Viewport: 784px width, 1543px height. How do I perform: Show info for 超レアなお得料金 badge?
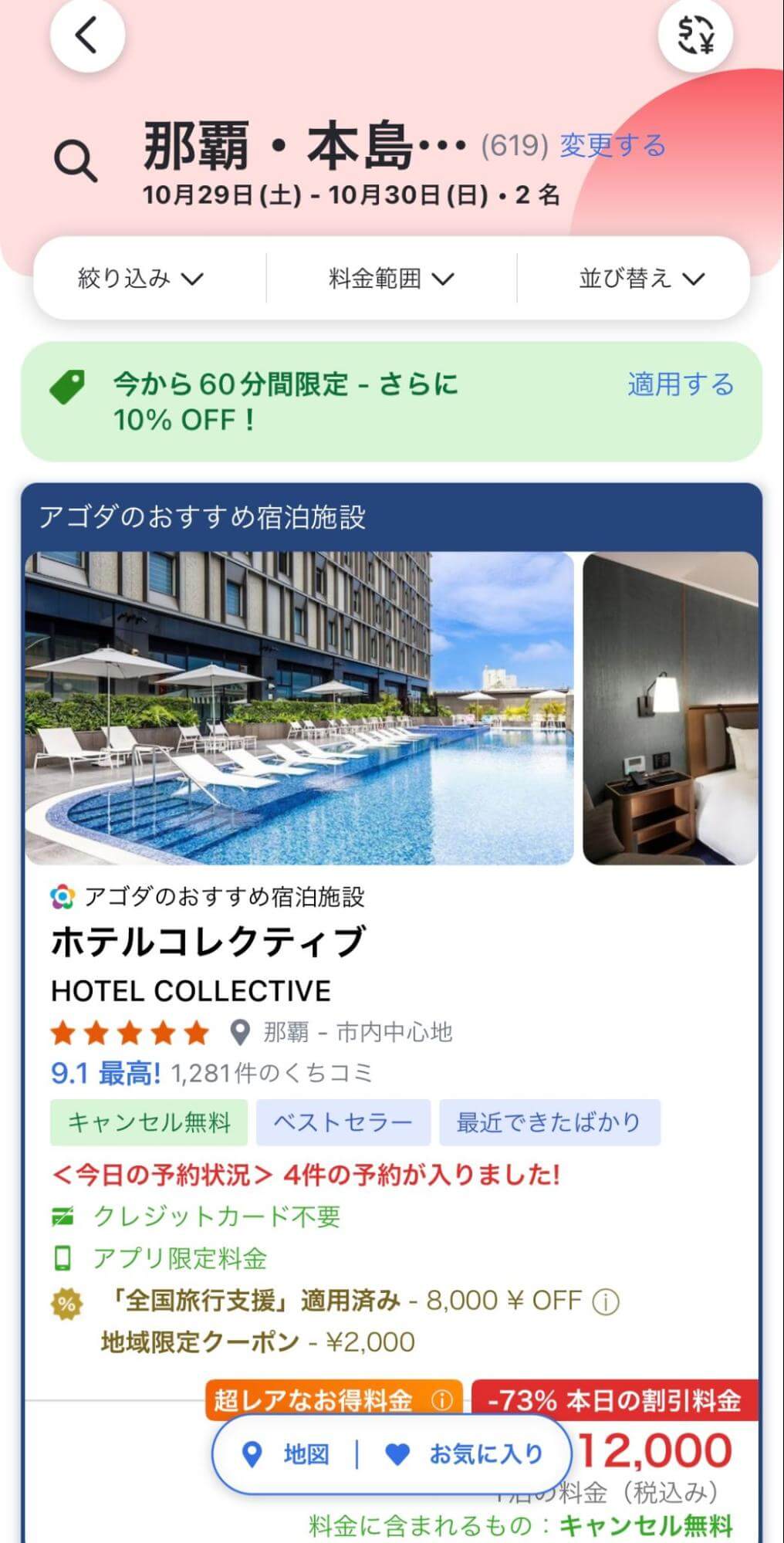(441, 1400)
